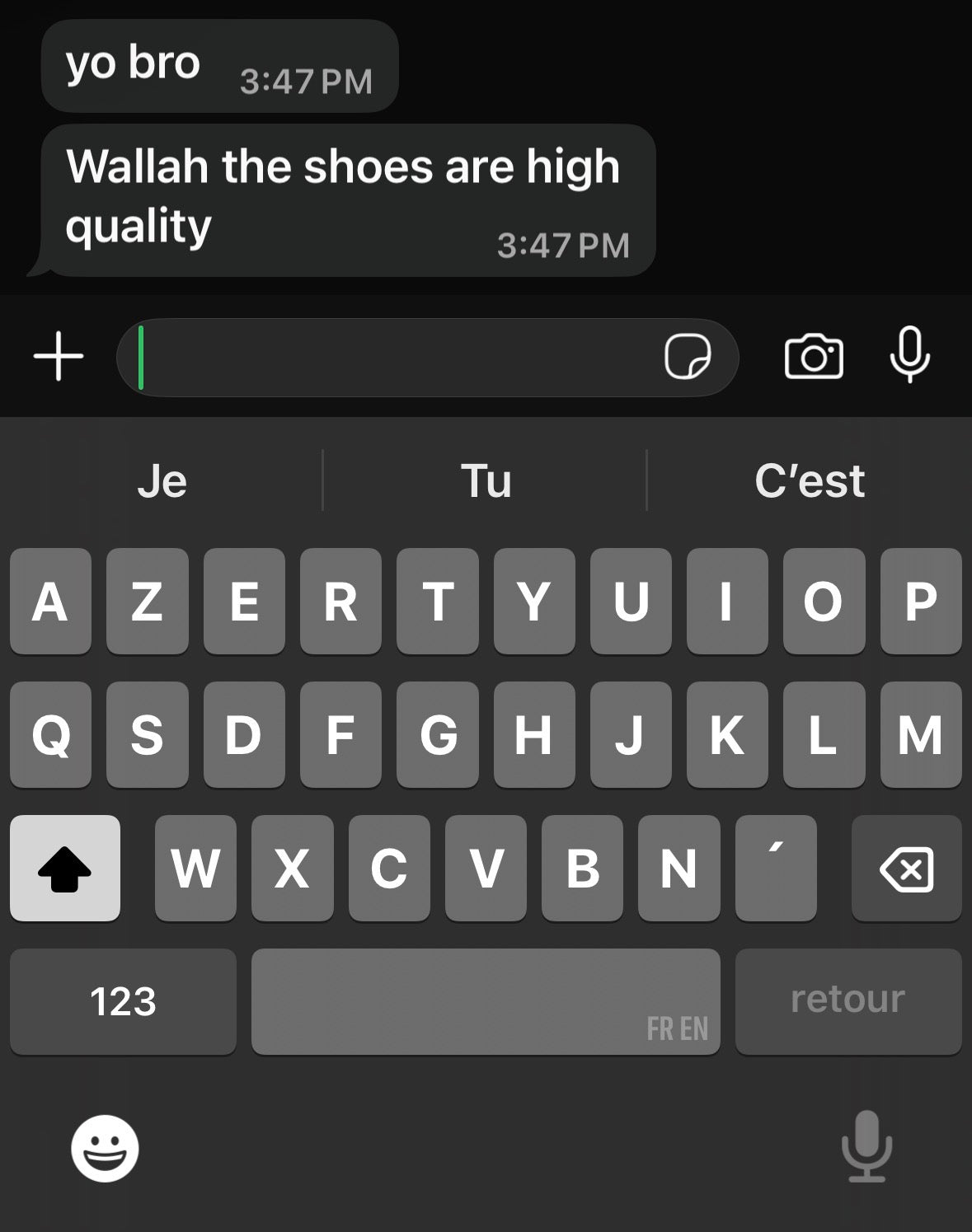Tap the retour key

pyautogui.click(x=848, y=1001)
